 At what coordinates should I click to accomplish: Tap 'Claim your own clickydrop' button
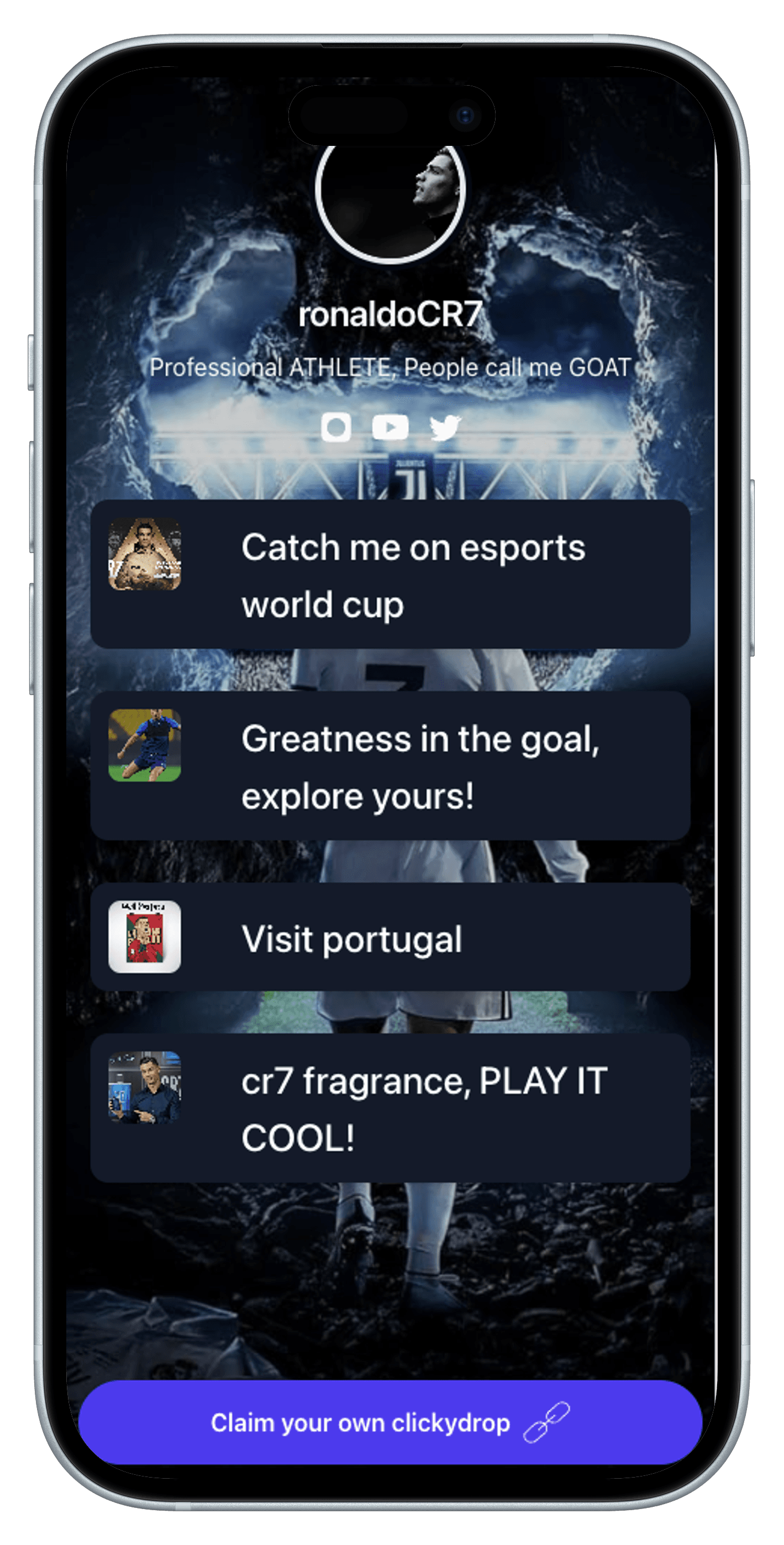coord(390,1423)
